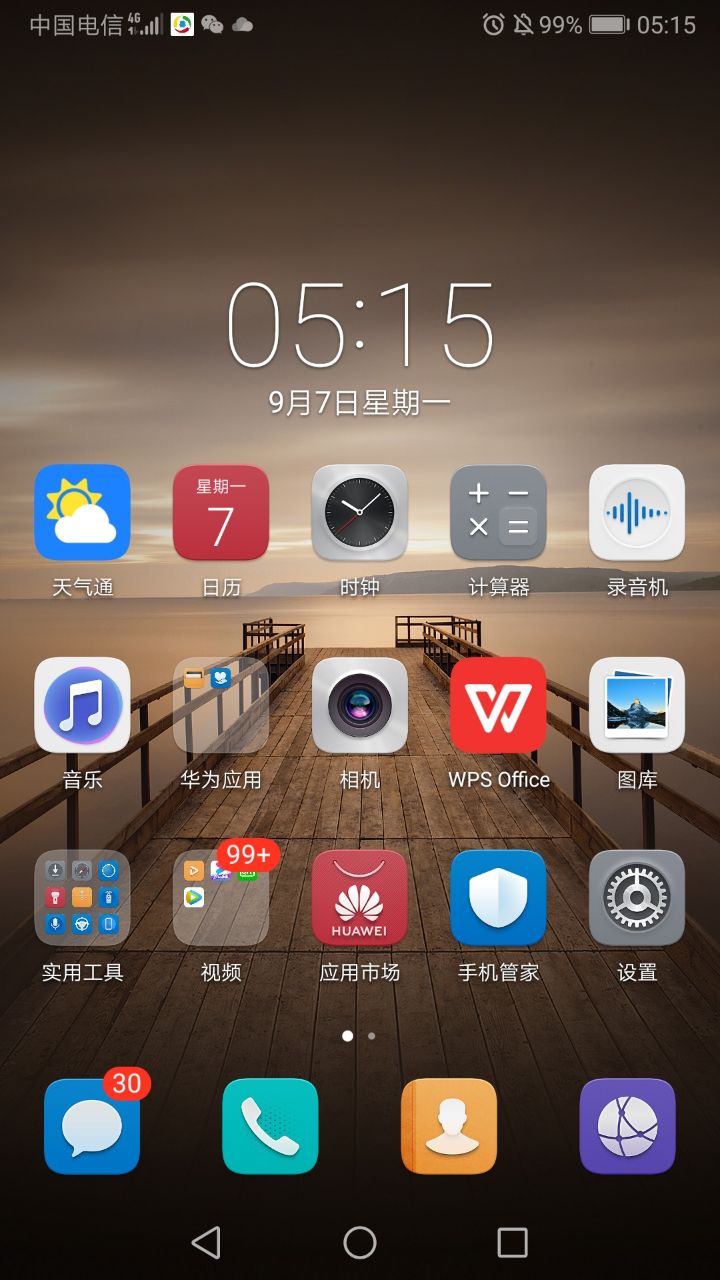Open messages with 30 unread
The width and height of the screenshot is (720, 1280).
click(x=92, y=1126)
